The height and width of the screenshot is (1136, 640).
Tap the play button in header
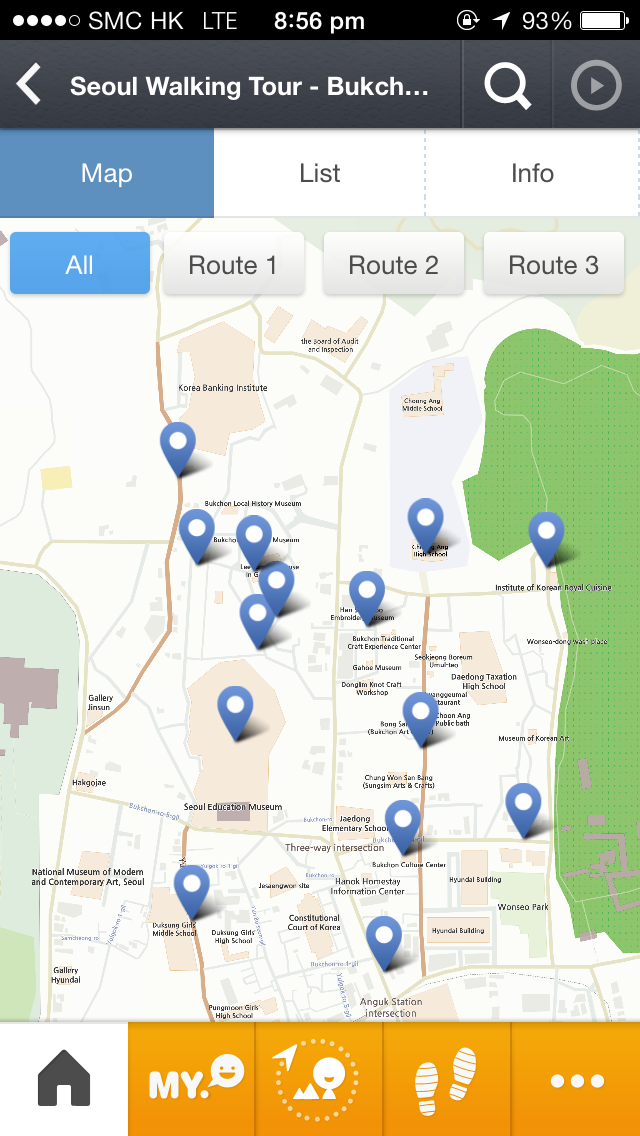point(596,85)
